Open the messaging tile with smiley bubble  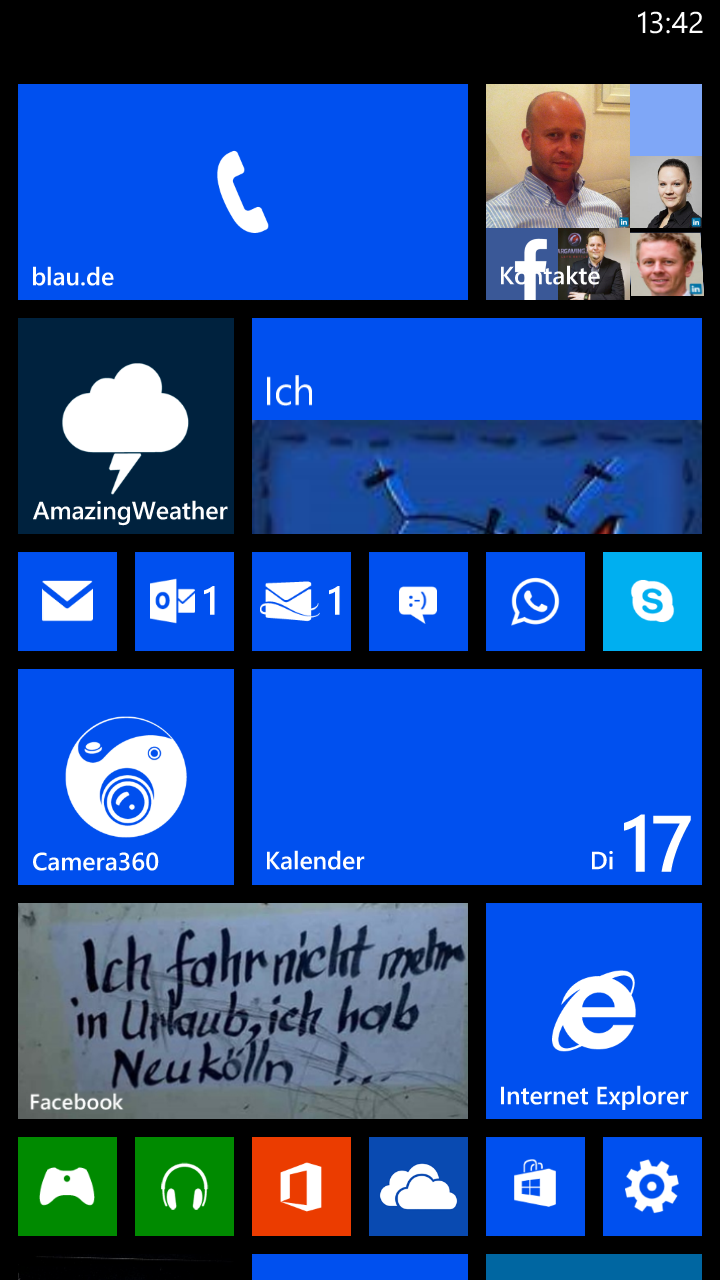tap(418, 601)
